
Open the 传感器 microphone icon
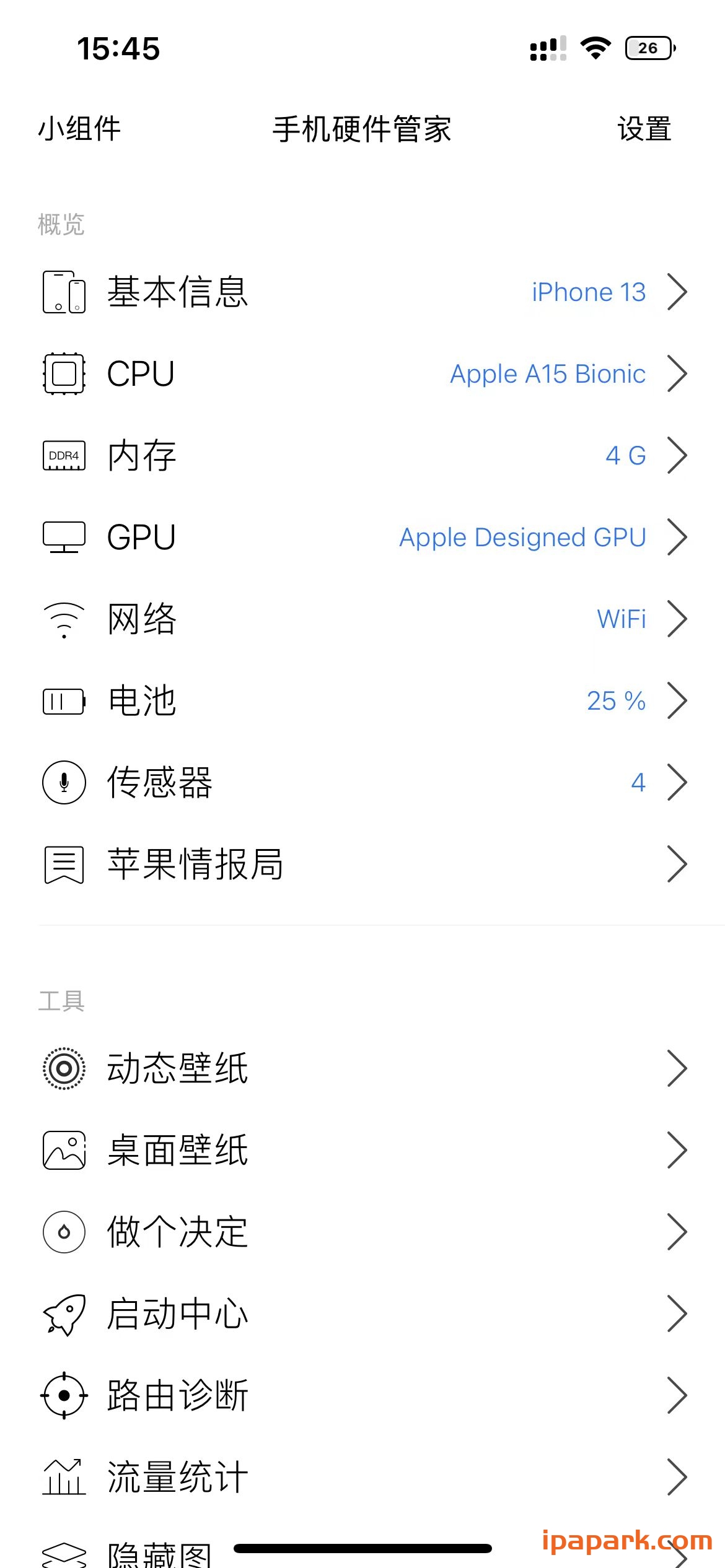click(x=64, y=782)
